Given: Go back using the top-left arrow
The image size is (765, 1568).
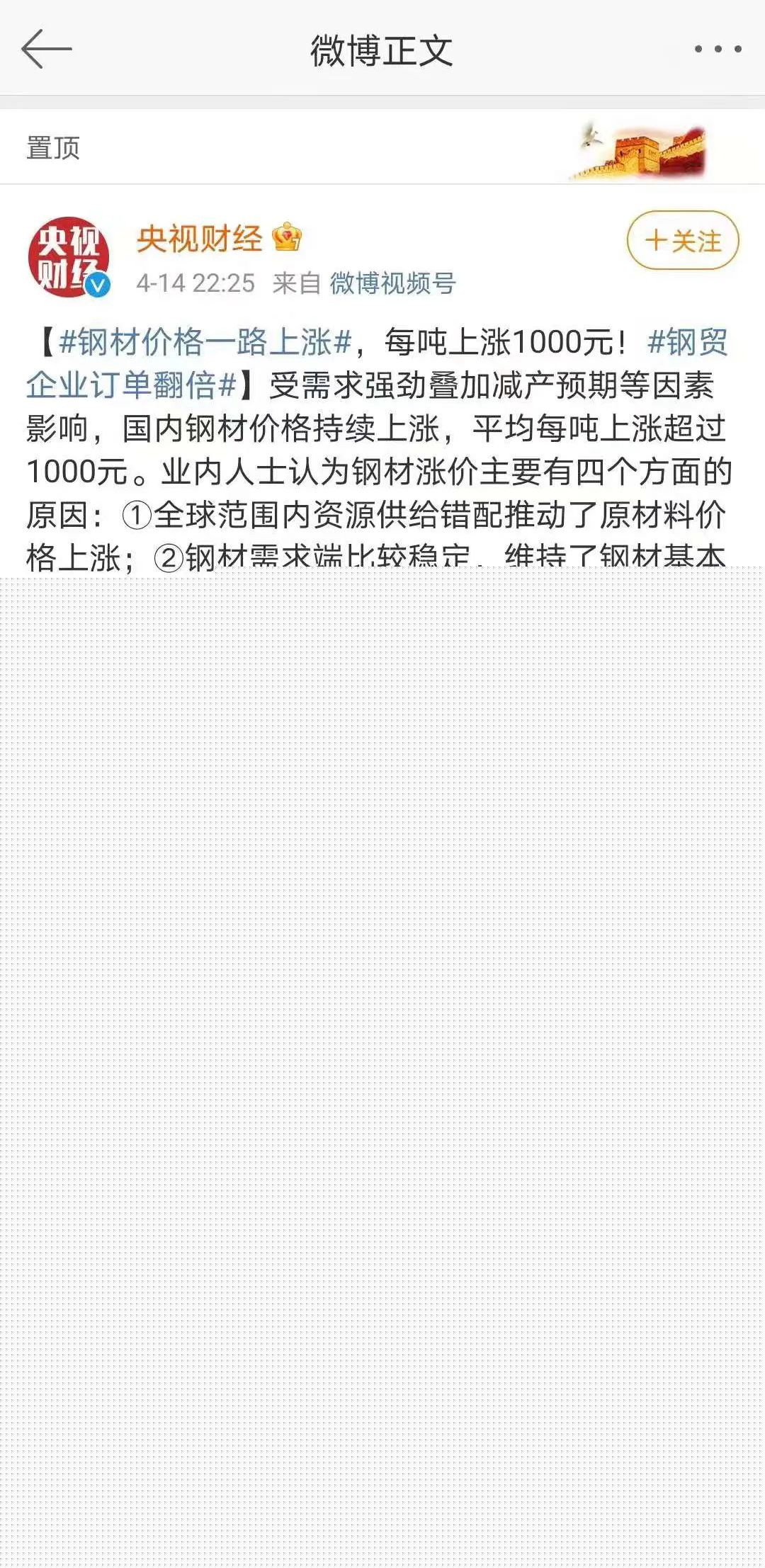Looking at the screenshot, I should (47, 50).
